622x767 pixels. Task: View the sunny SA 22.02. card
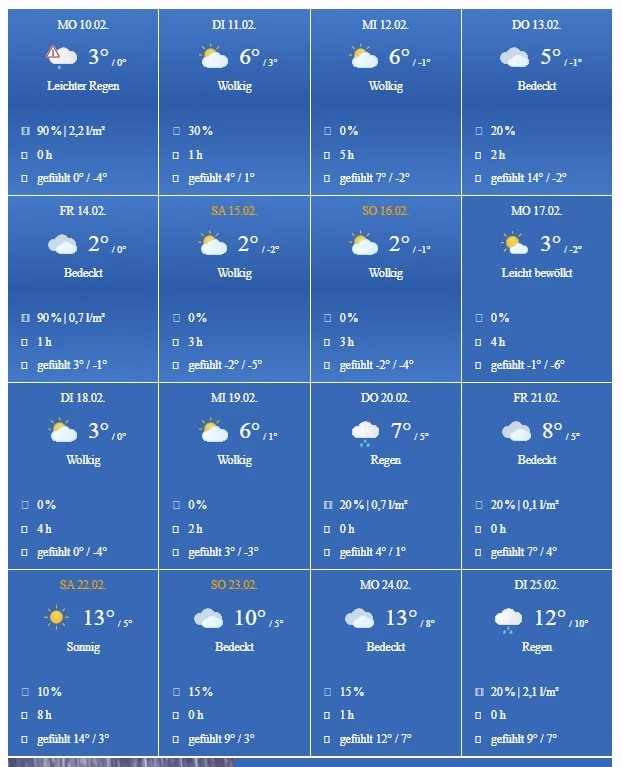coord(83,662)
